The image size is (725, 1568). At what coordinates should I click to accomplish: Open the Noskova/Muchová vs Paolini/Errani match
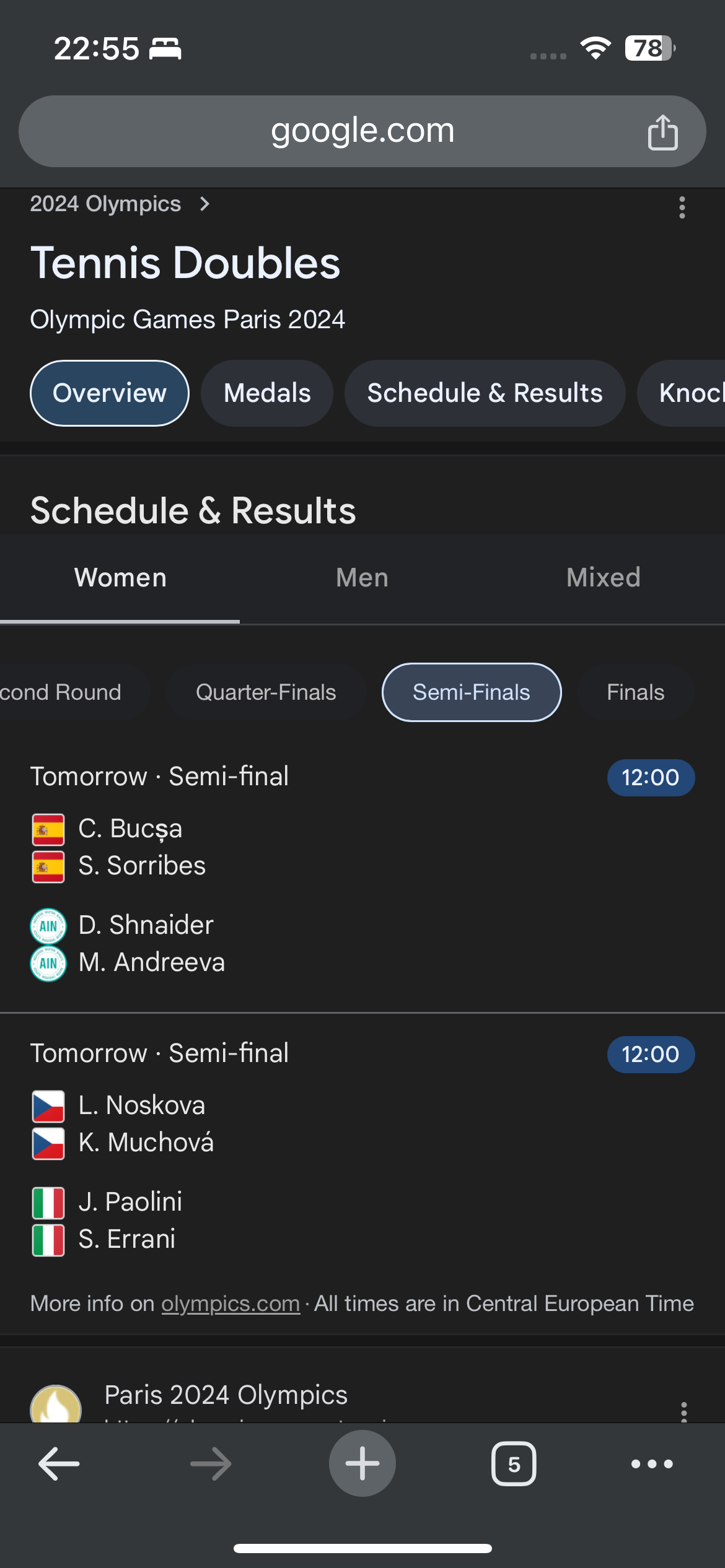point(362,1149)
